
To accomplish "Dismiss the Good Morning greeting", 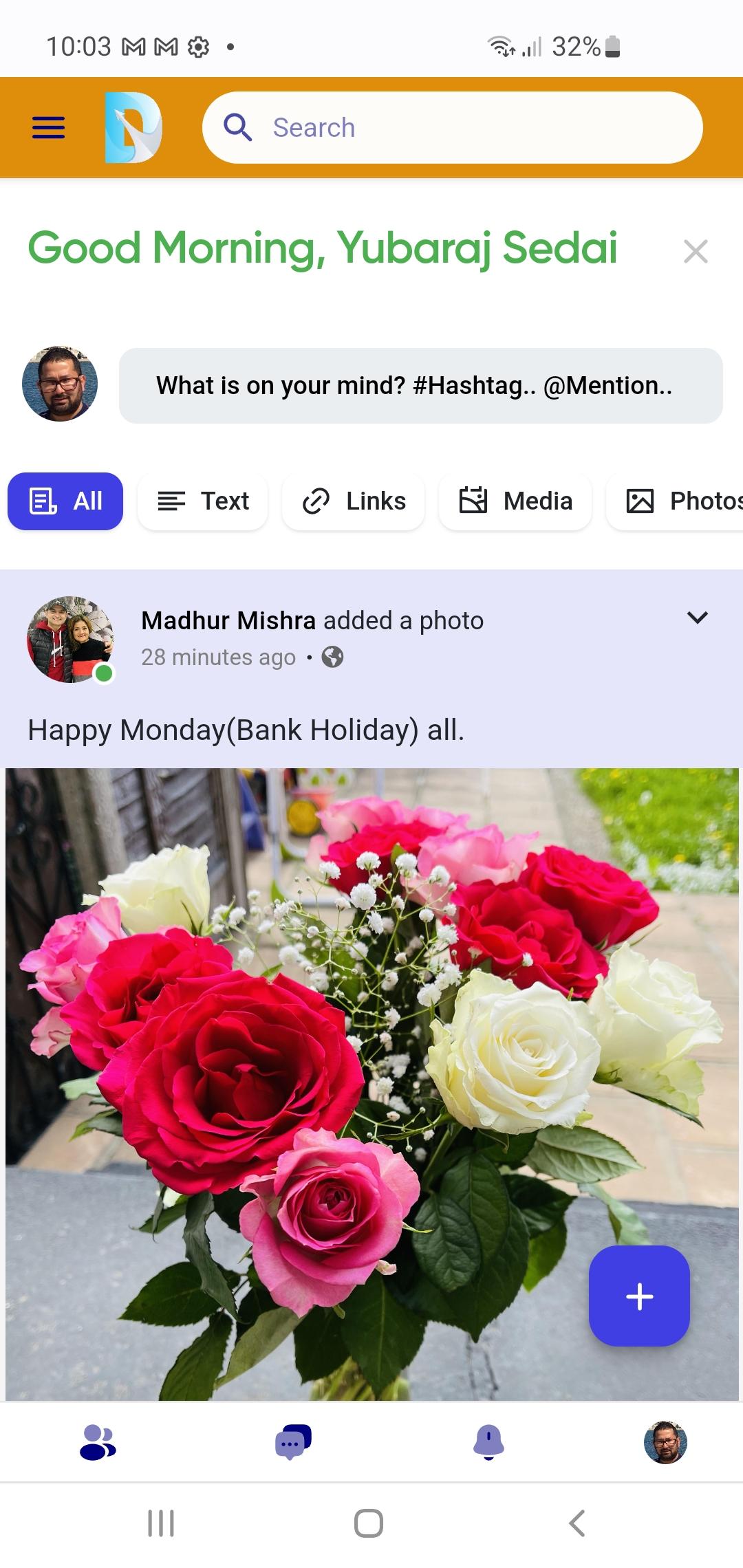I will (696, 252).
